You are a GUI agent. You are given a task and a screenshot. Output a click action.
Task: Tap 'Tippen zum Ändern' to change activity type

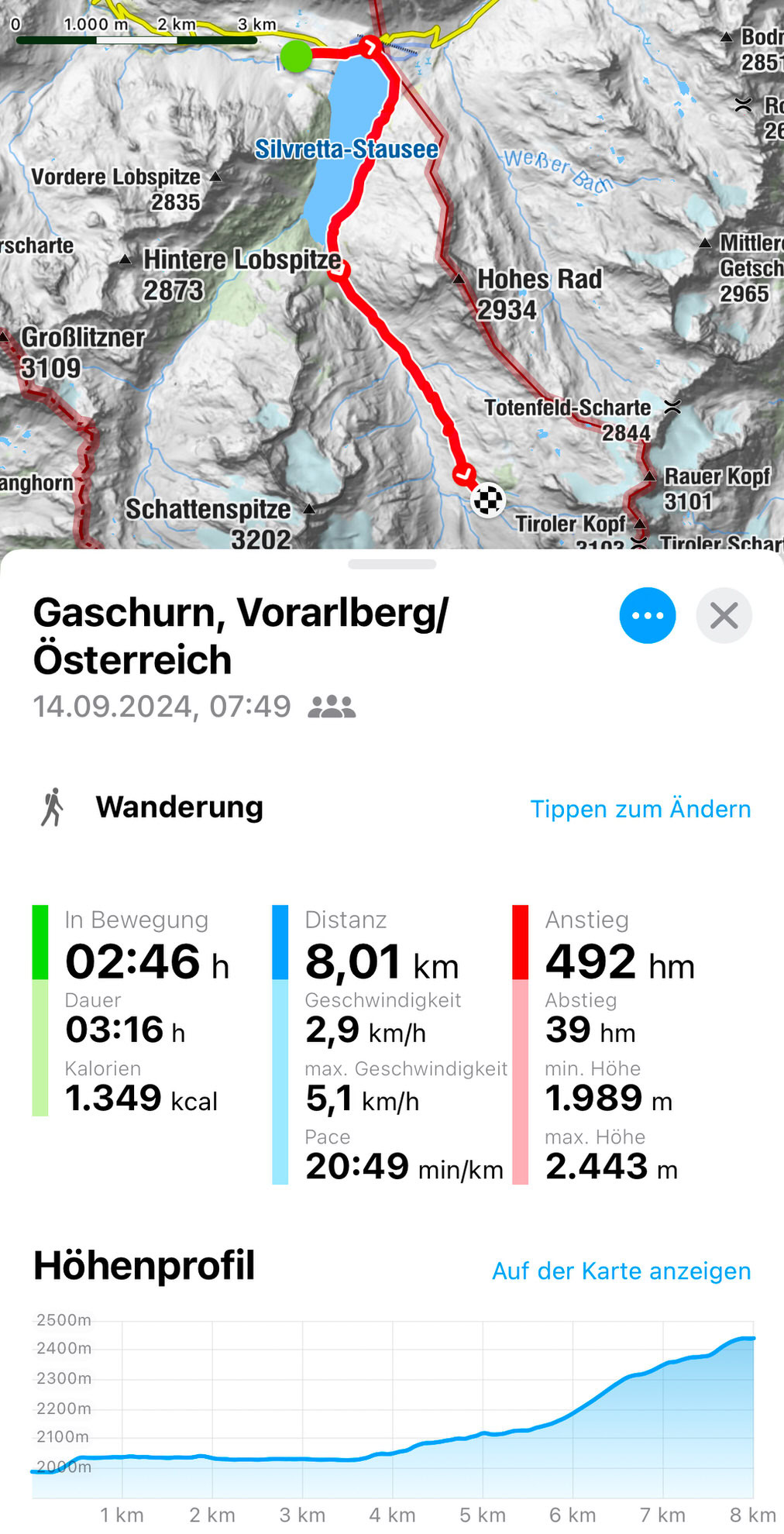pyautogui.click(x=641, y=809)
